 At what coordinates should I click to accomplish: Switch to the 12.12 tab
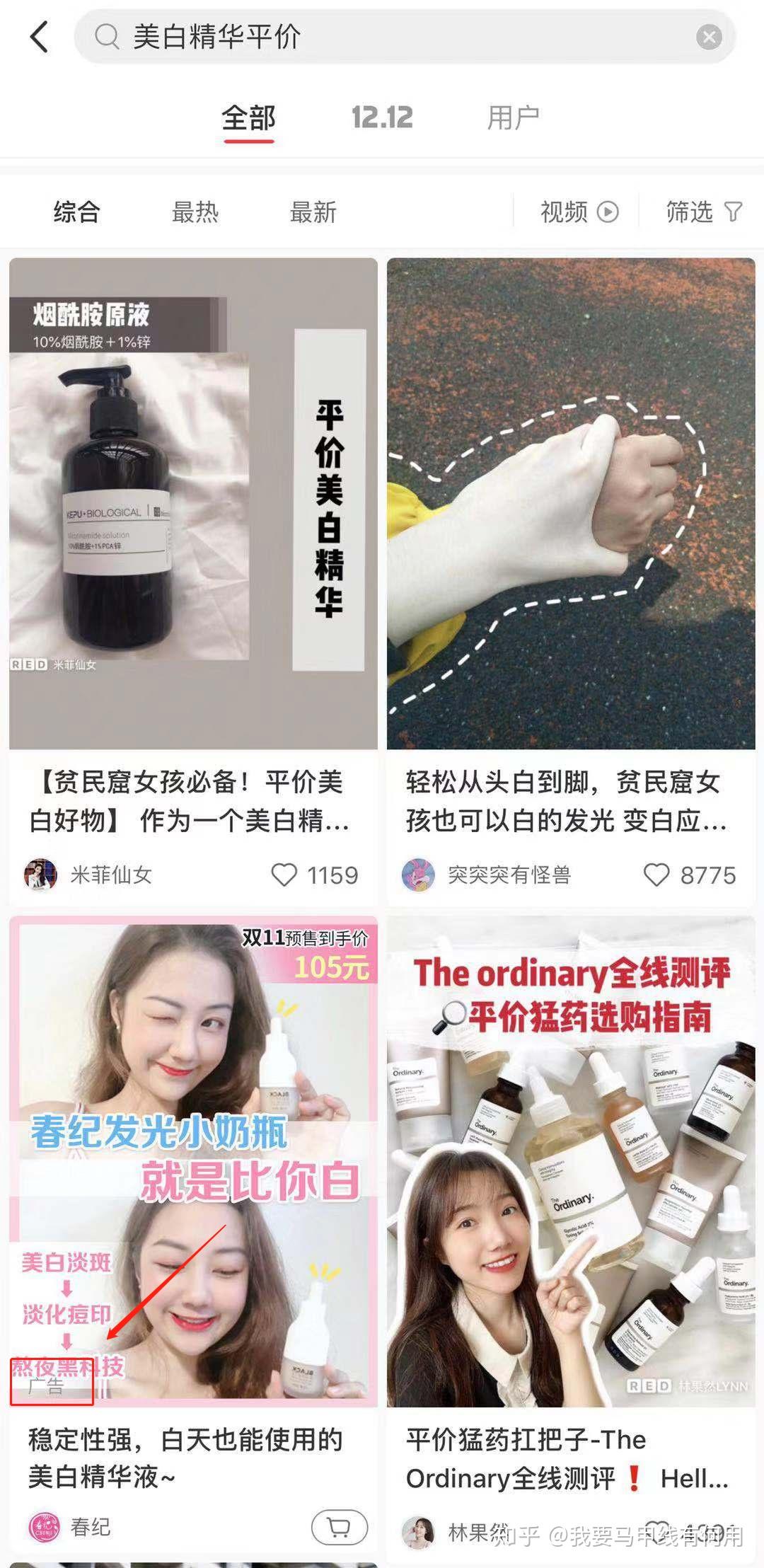tap(383, 119)
